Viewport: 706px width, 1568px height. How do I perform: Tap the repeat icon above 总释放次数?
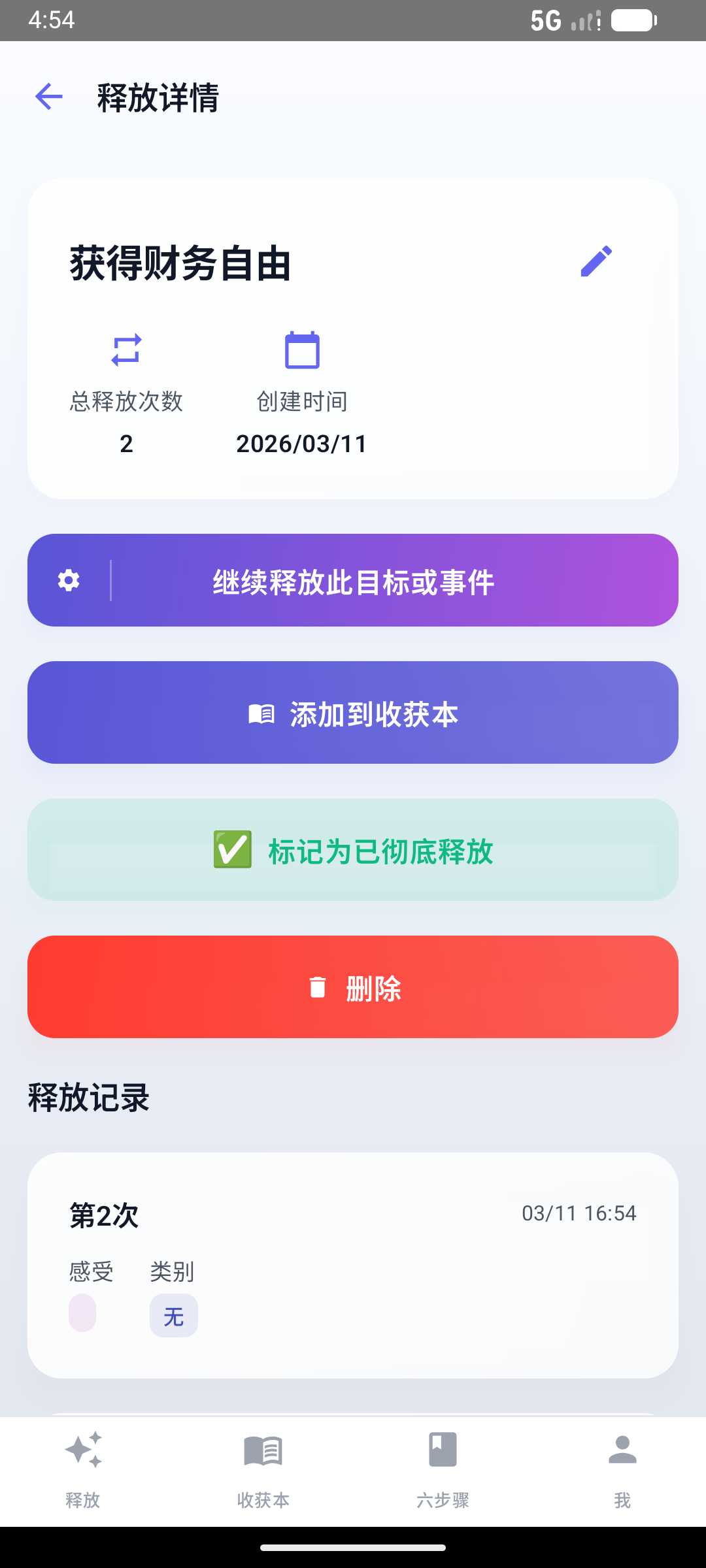click(x=127, y=351)
